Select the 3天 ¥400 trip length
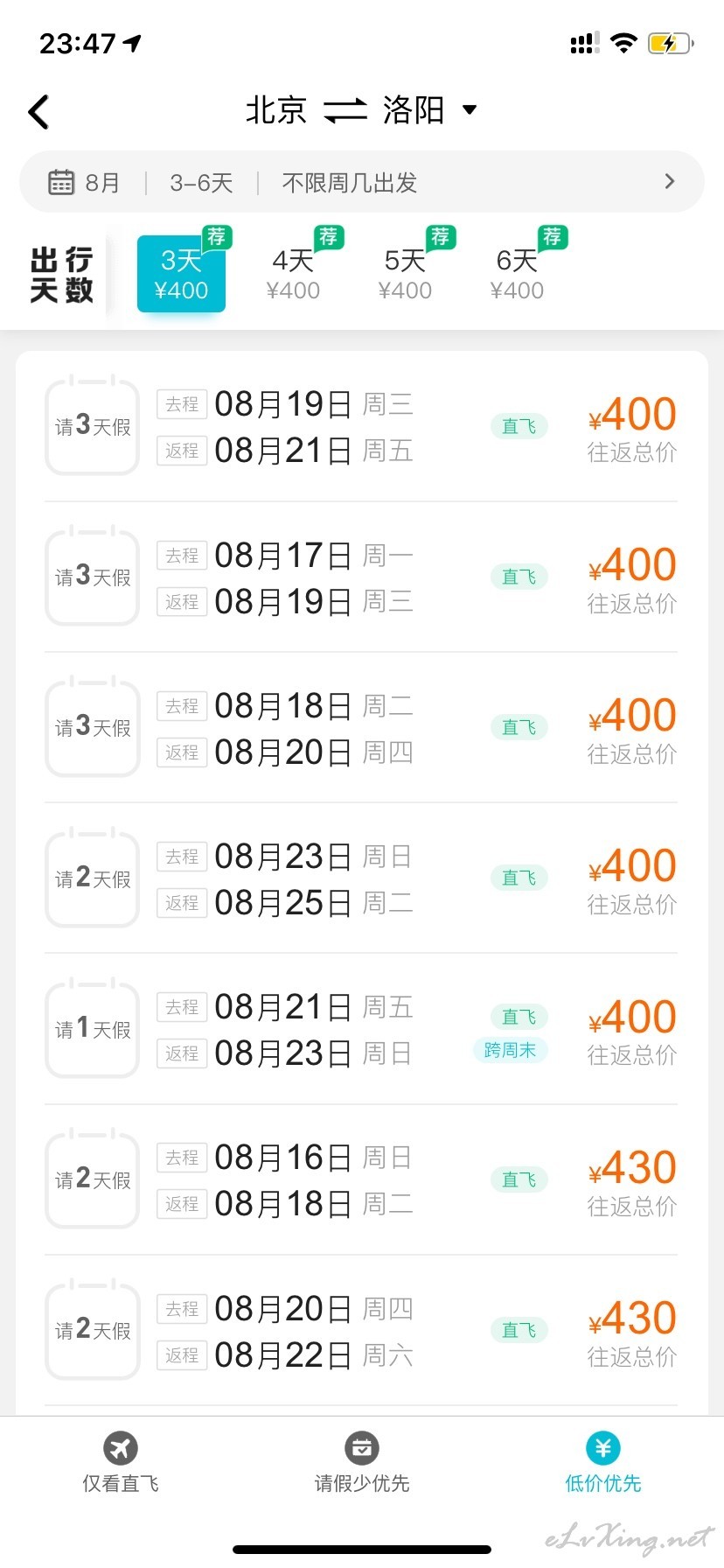This screenshot has height=1568, width=724. click(182, 274)
